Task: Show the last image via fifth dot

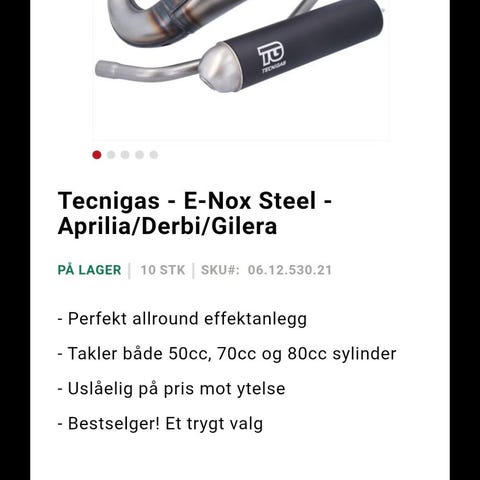Action: click(153, 155)
